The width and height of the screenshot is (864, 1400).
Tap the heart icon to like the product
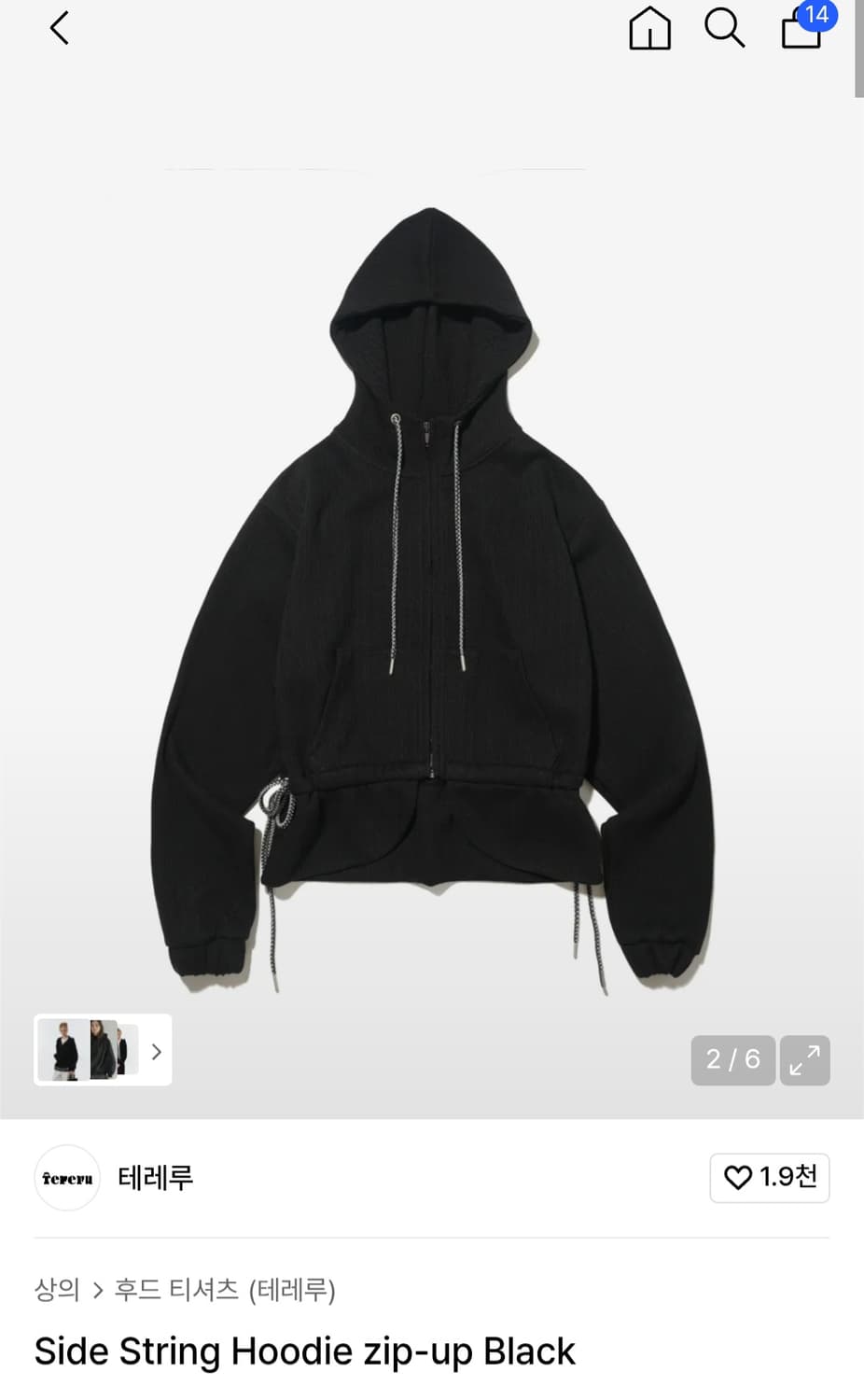737,1178
